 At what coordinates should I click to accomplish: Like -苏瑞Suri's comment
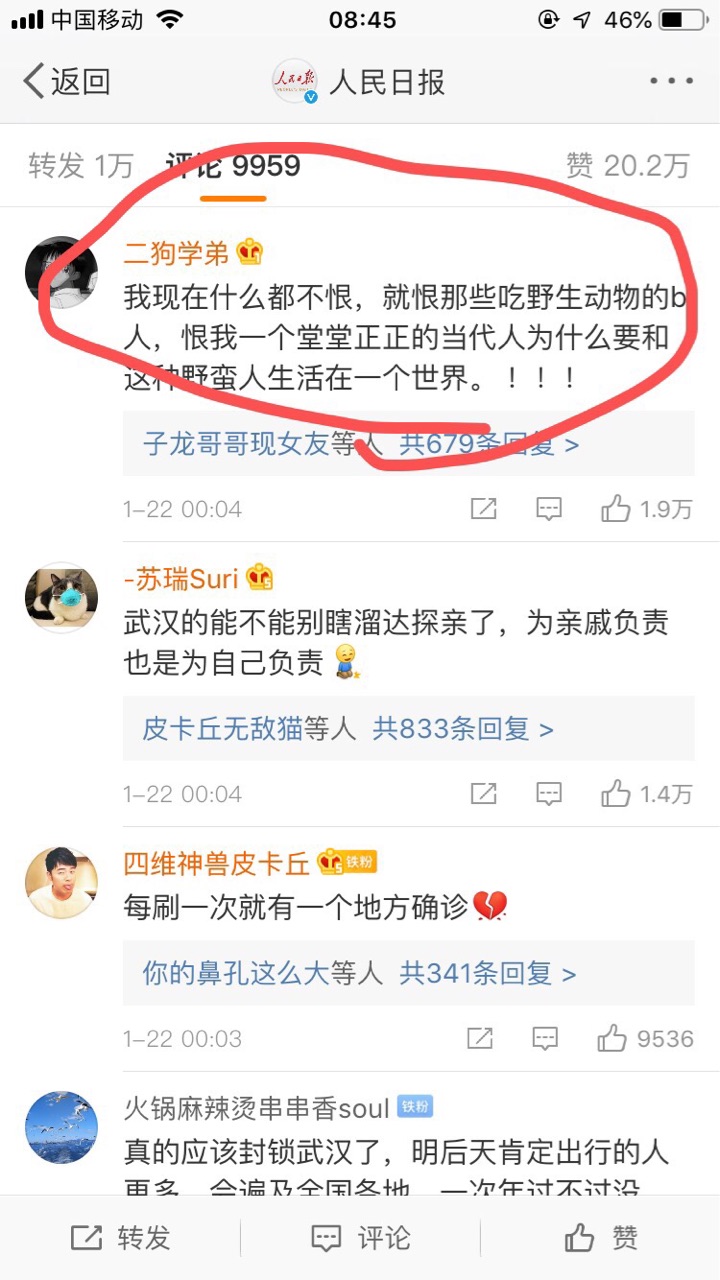click(646, 794)
